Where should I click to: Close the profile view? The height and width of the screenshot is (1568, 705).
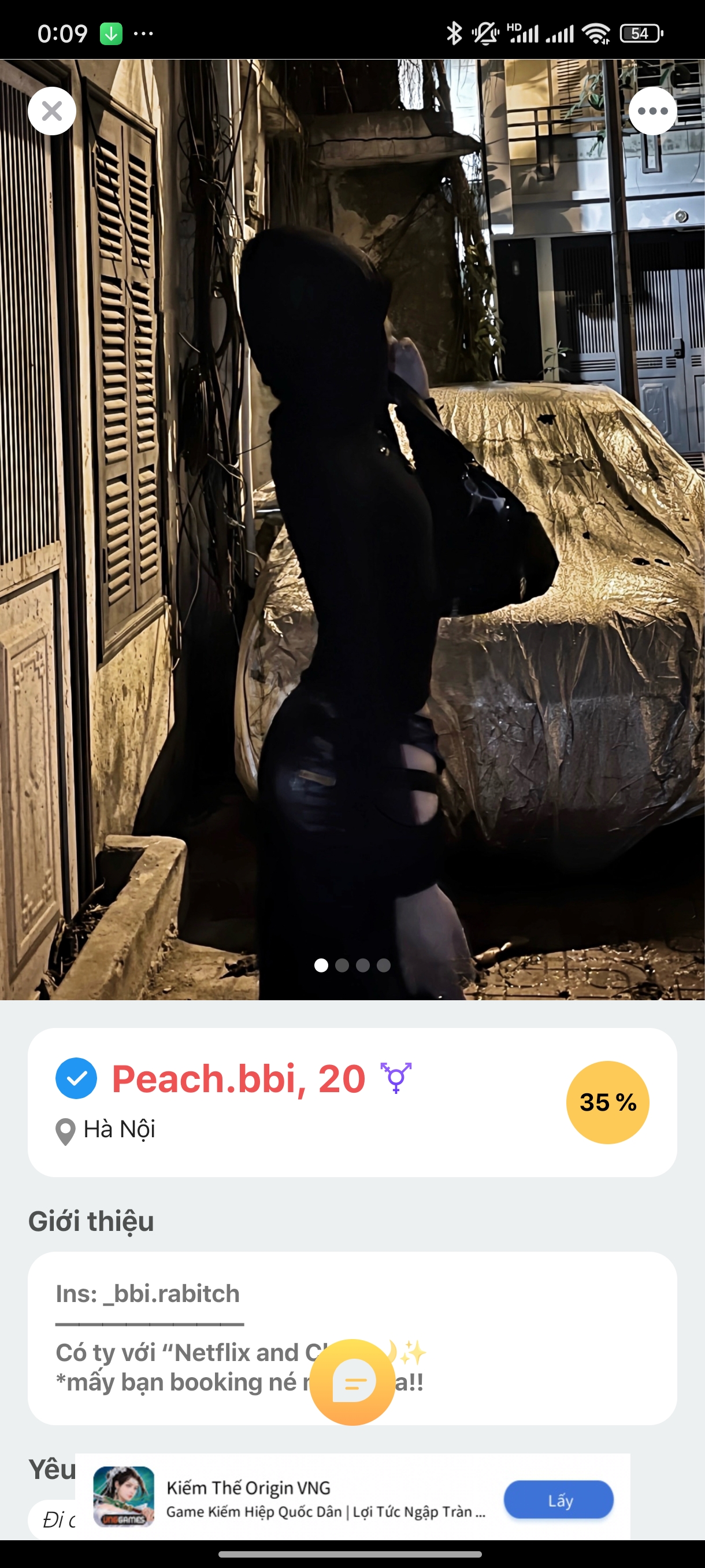pyautogui.click(x=53, y=111)
